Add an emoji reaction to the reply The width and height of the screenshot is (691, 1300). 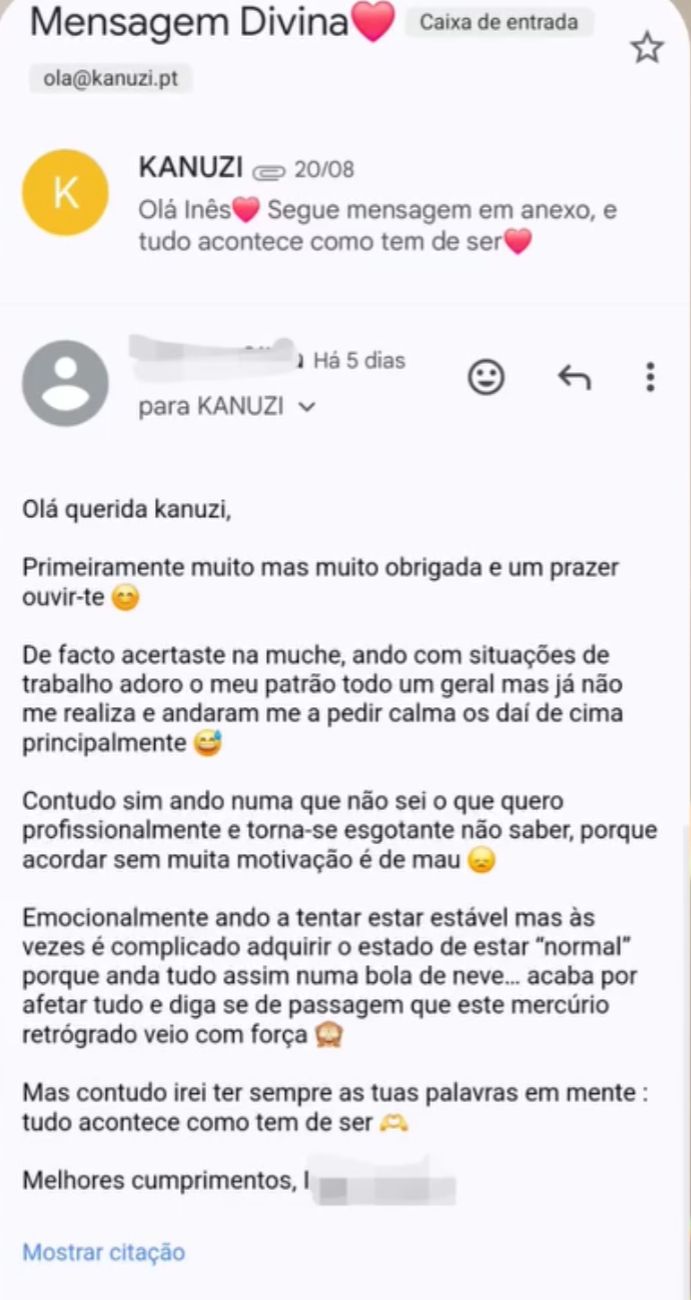(487, 377)
